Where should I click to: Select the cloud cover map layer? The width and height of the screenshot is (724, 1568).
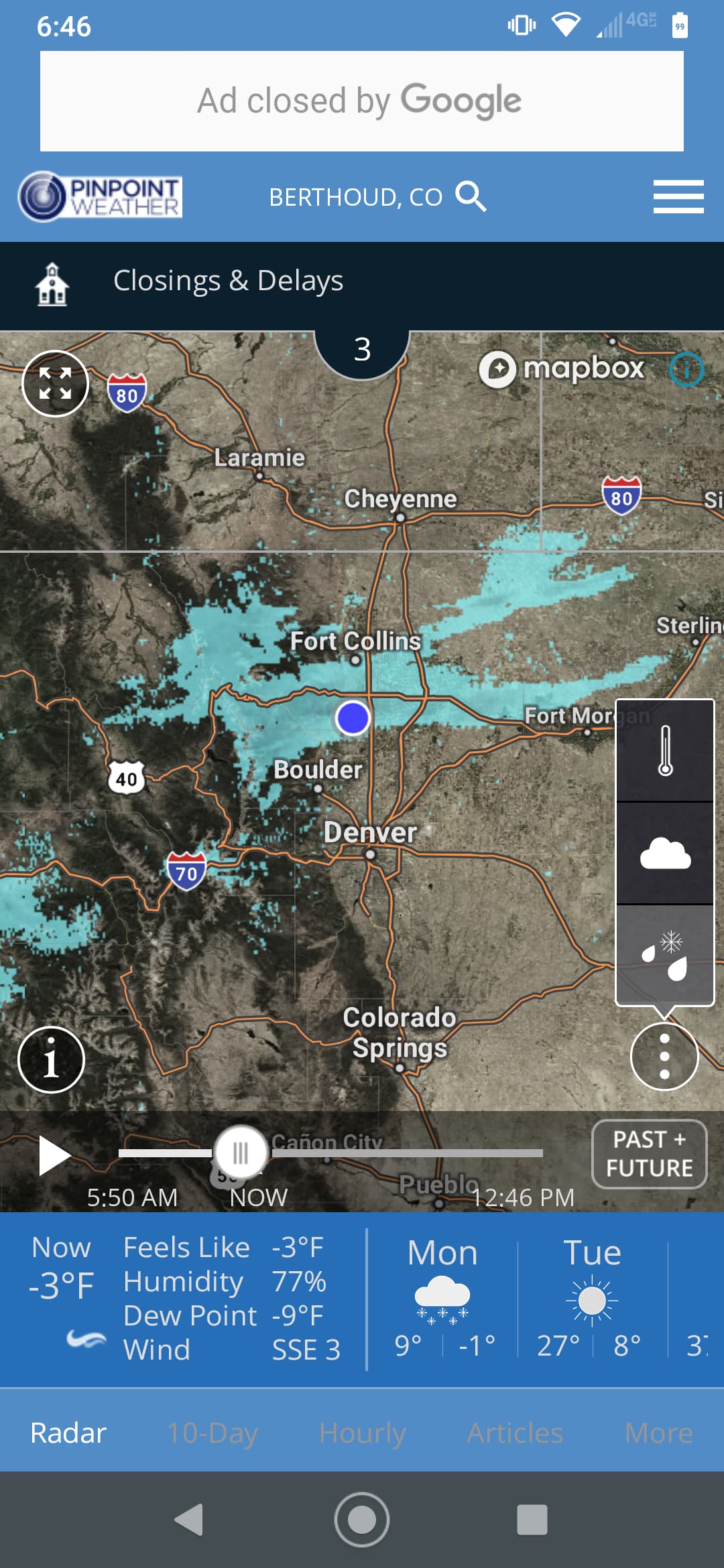[665, 854]
